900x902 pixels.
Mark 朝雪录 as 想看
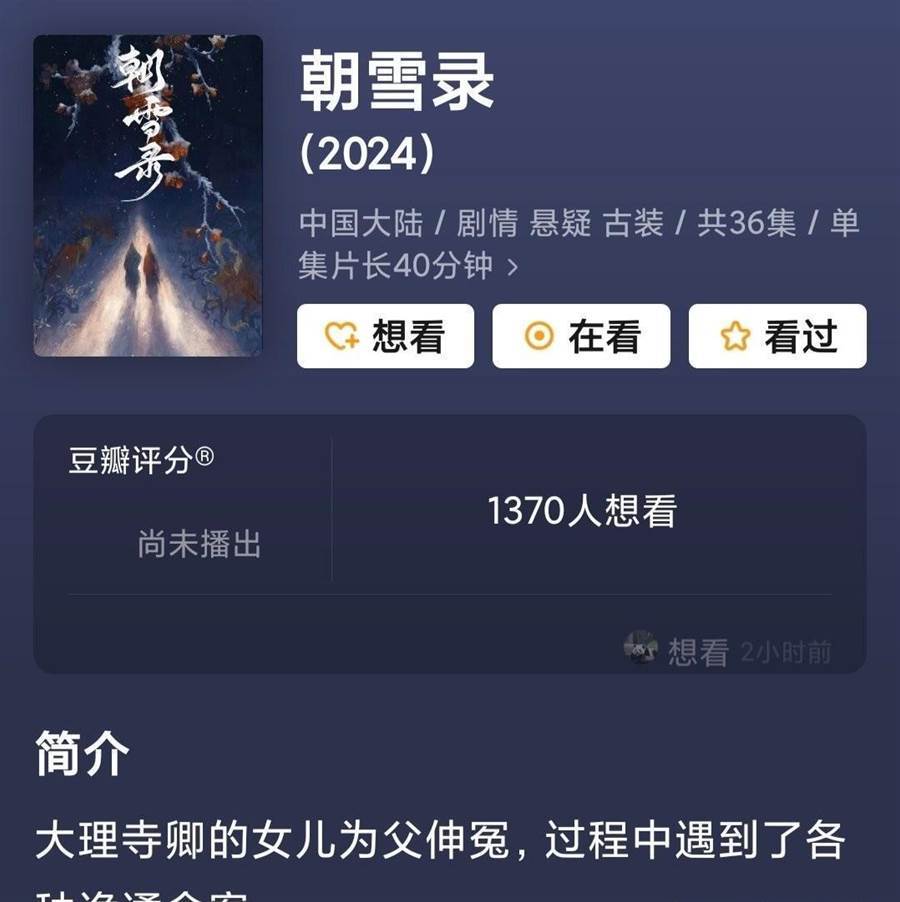point(385,337)
